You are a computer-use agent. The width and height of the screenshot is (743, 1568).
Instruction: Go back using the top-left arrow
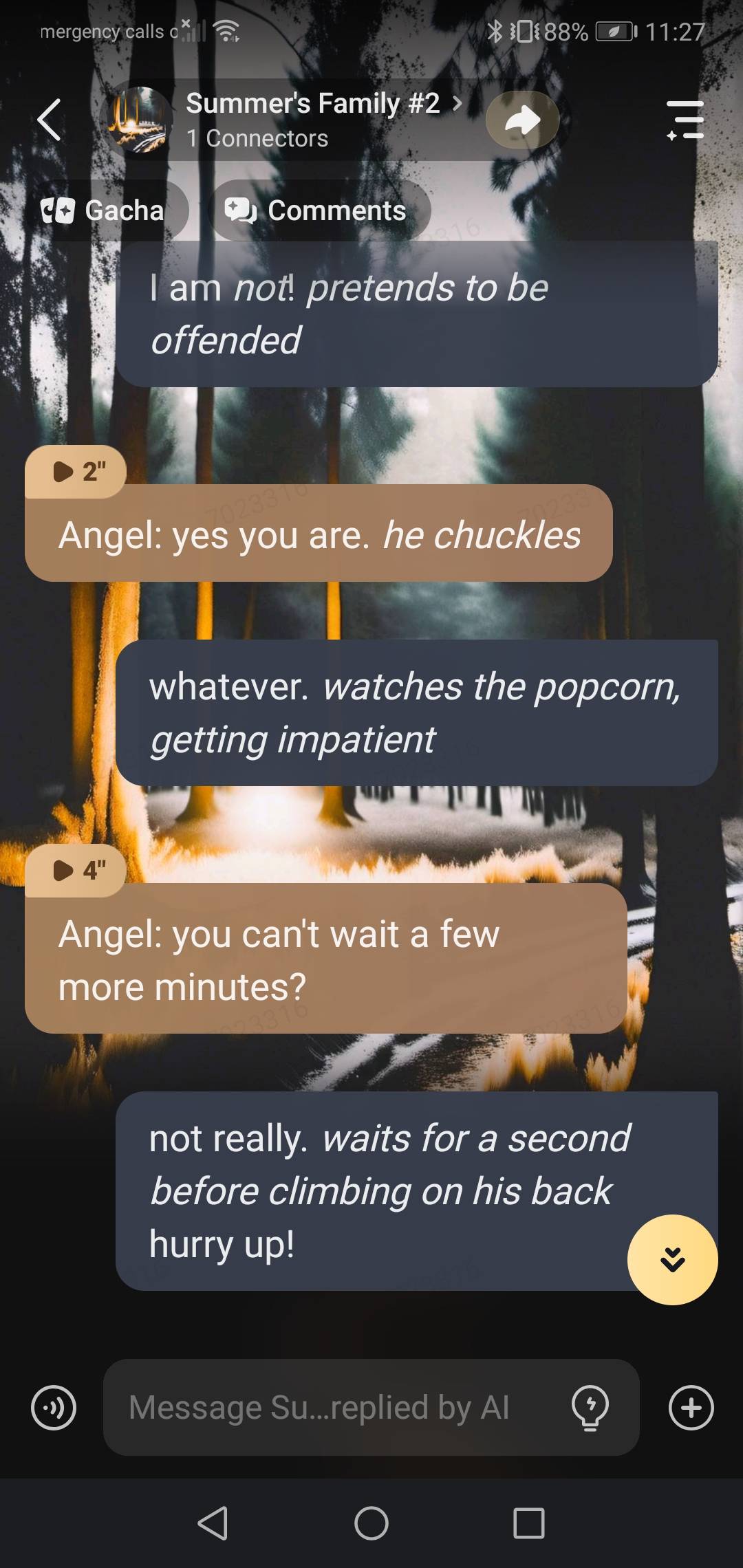[50, 120]
